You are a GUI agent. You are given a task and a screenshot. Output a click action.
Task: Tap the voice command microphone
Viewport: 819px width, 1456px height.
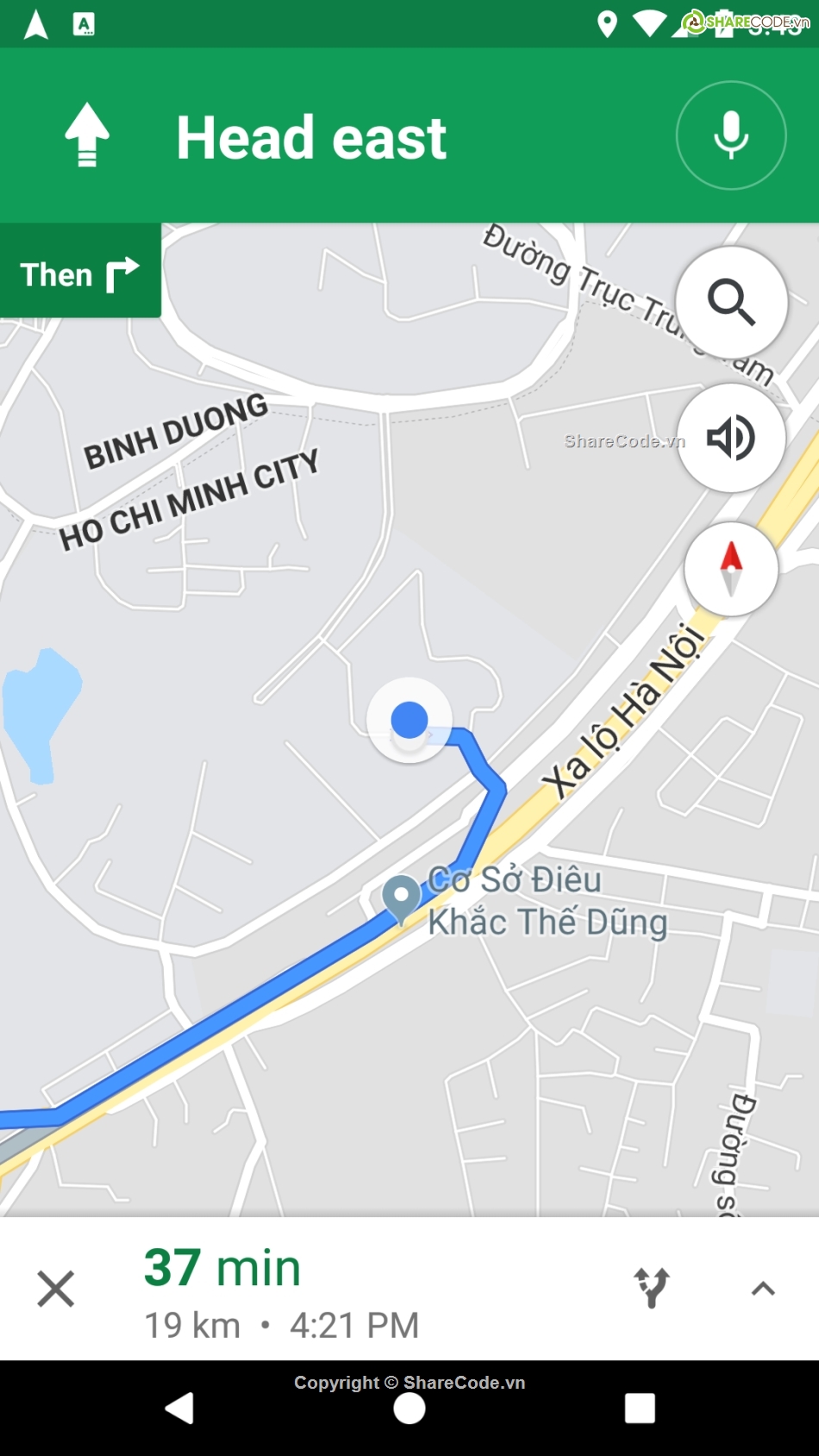click(731, 135)
